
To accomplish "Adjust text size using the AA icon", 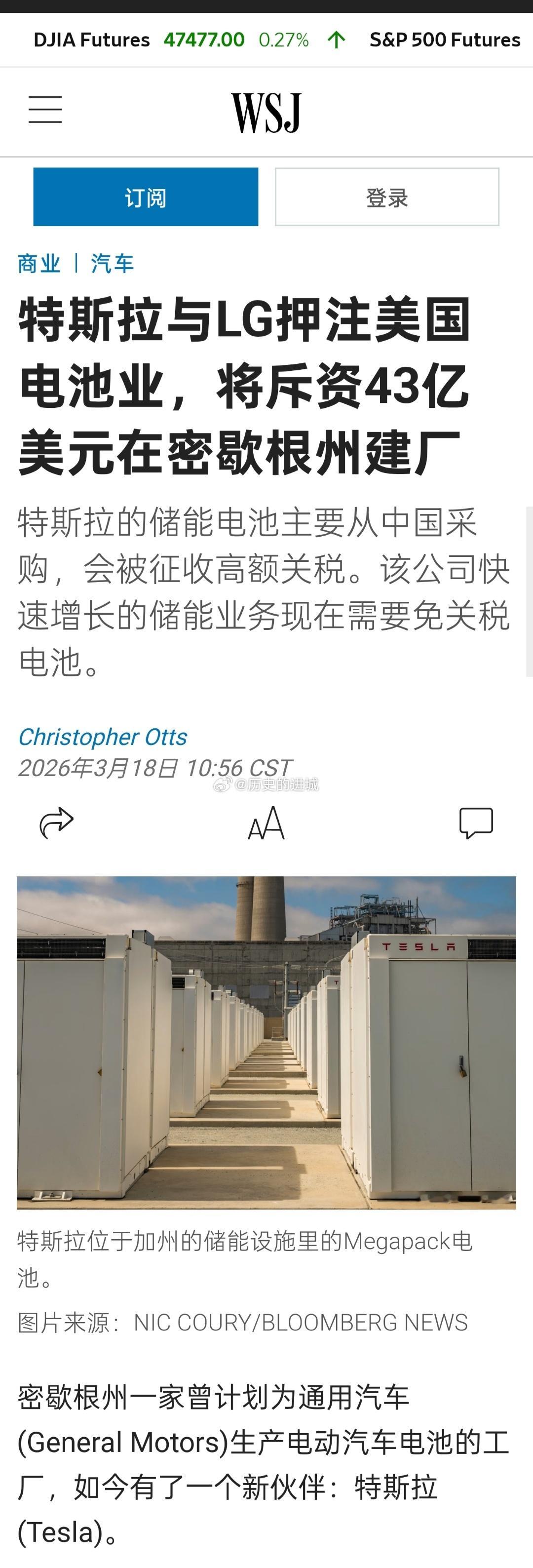I will pos(266,823).
